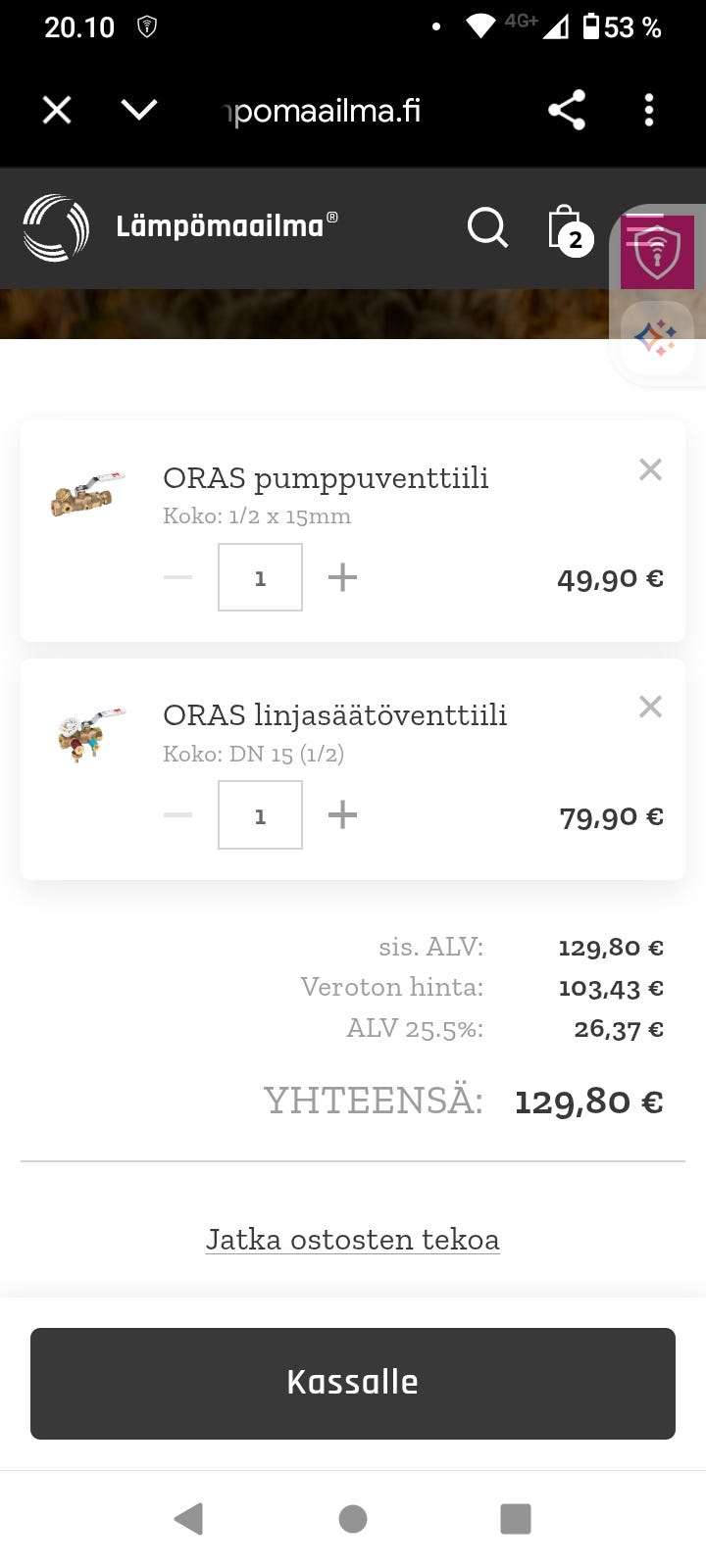Edit quantity field of ORAS pumppuventtiili
706x1568 pixels.
(260, 577)
